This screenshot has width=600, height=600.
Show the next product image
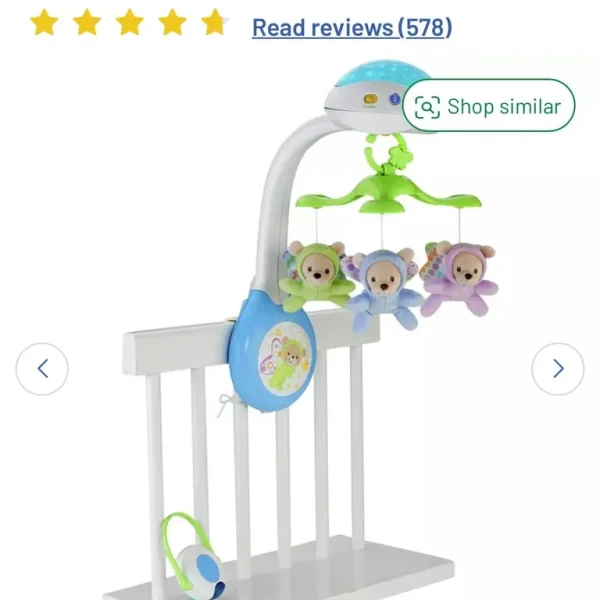pyautogui.click(x=557, y=369)
